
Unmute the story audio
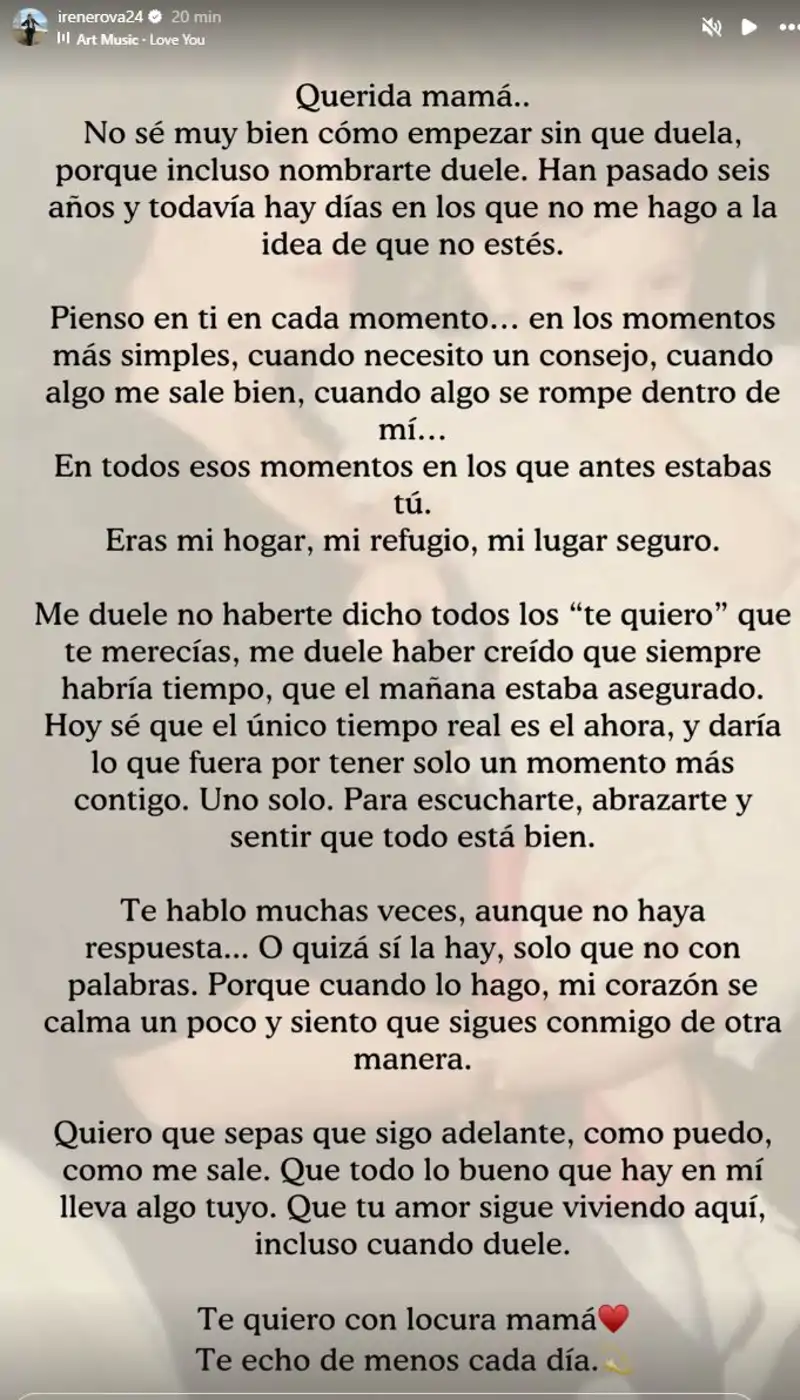[x=712, y=28]
